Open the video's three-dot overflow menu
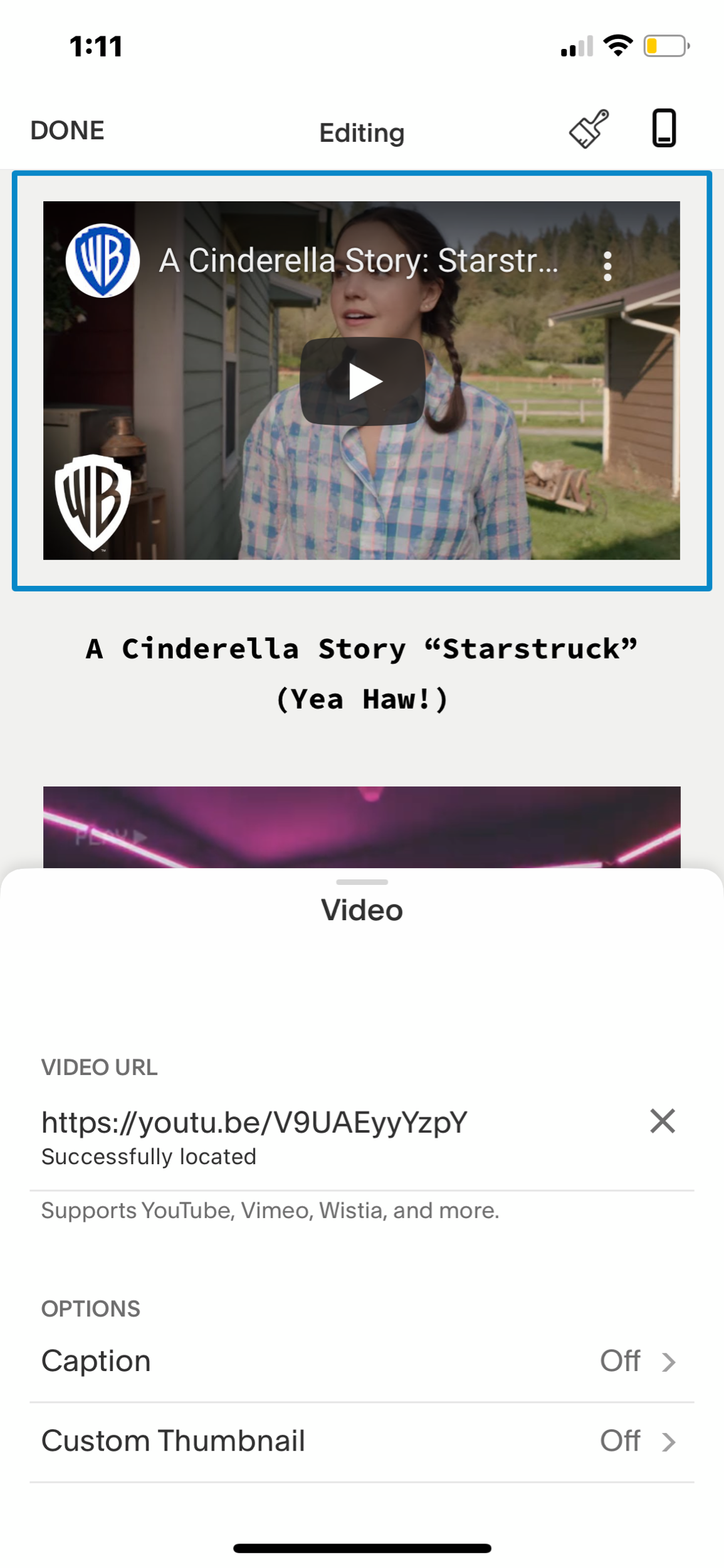This screenshot has width=724, height=1568. 607,266
